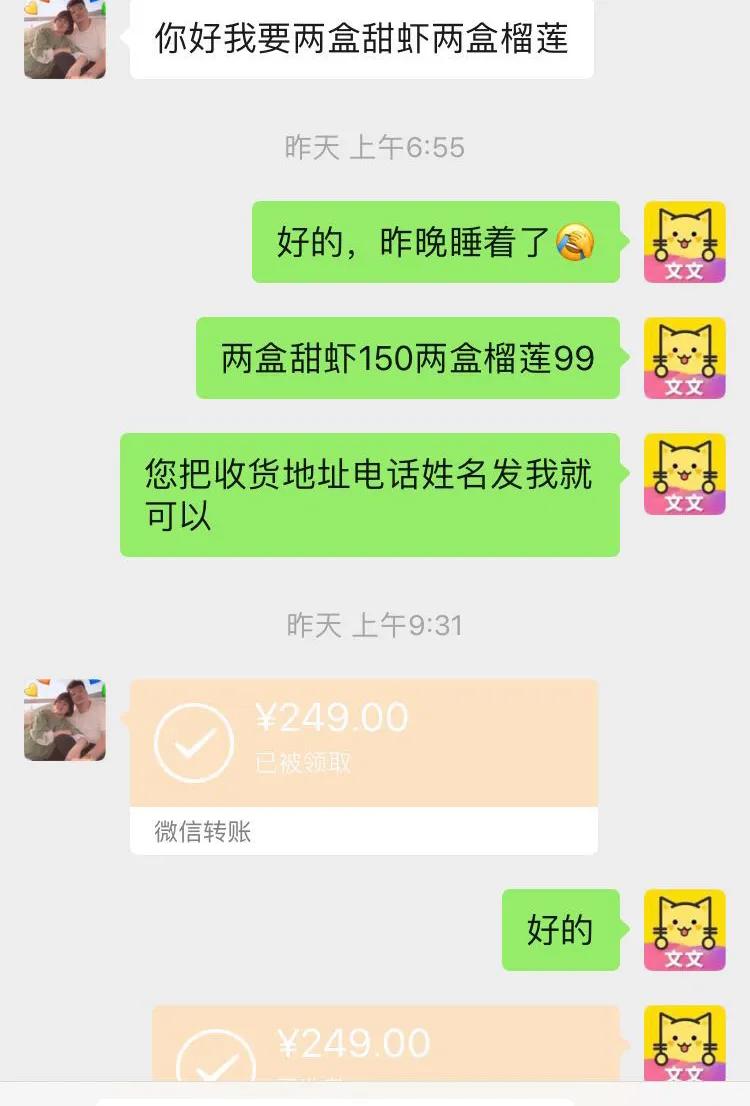This screenshot has height=1106, width=750.
Task: Click the 文文 avatar next to the 好的 bubble
Action: [x=684, y=930]
